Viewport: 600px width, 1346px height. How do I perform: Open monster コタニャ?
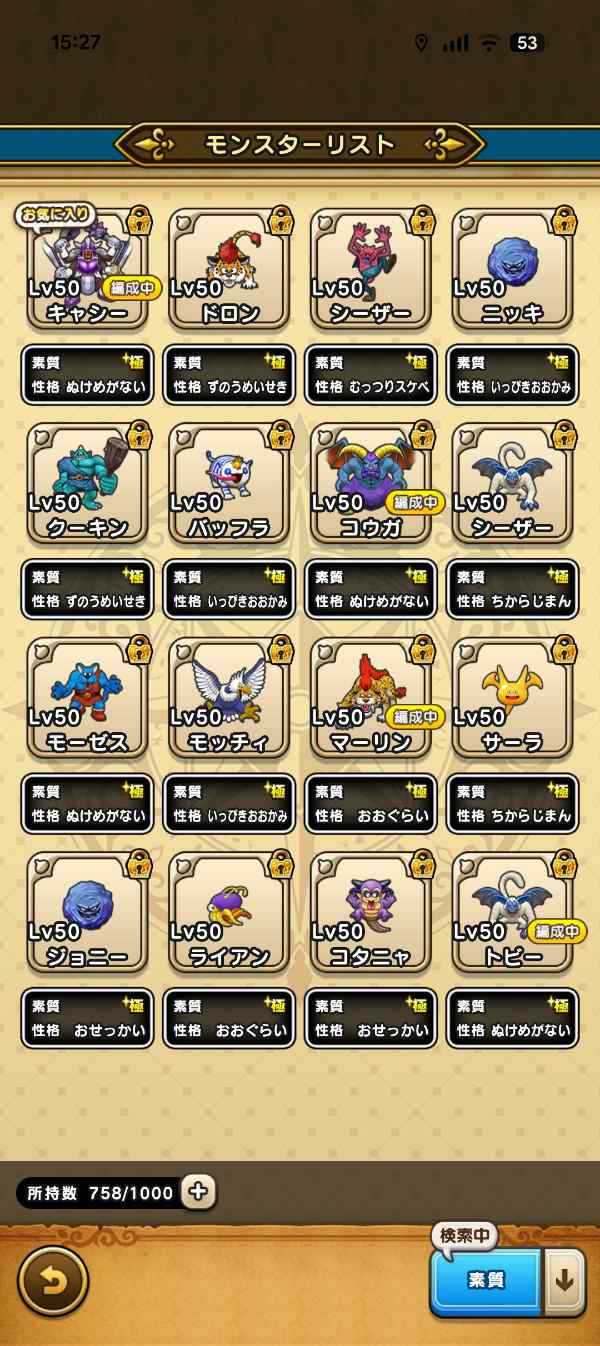click(372, 913)
